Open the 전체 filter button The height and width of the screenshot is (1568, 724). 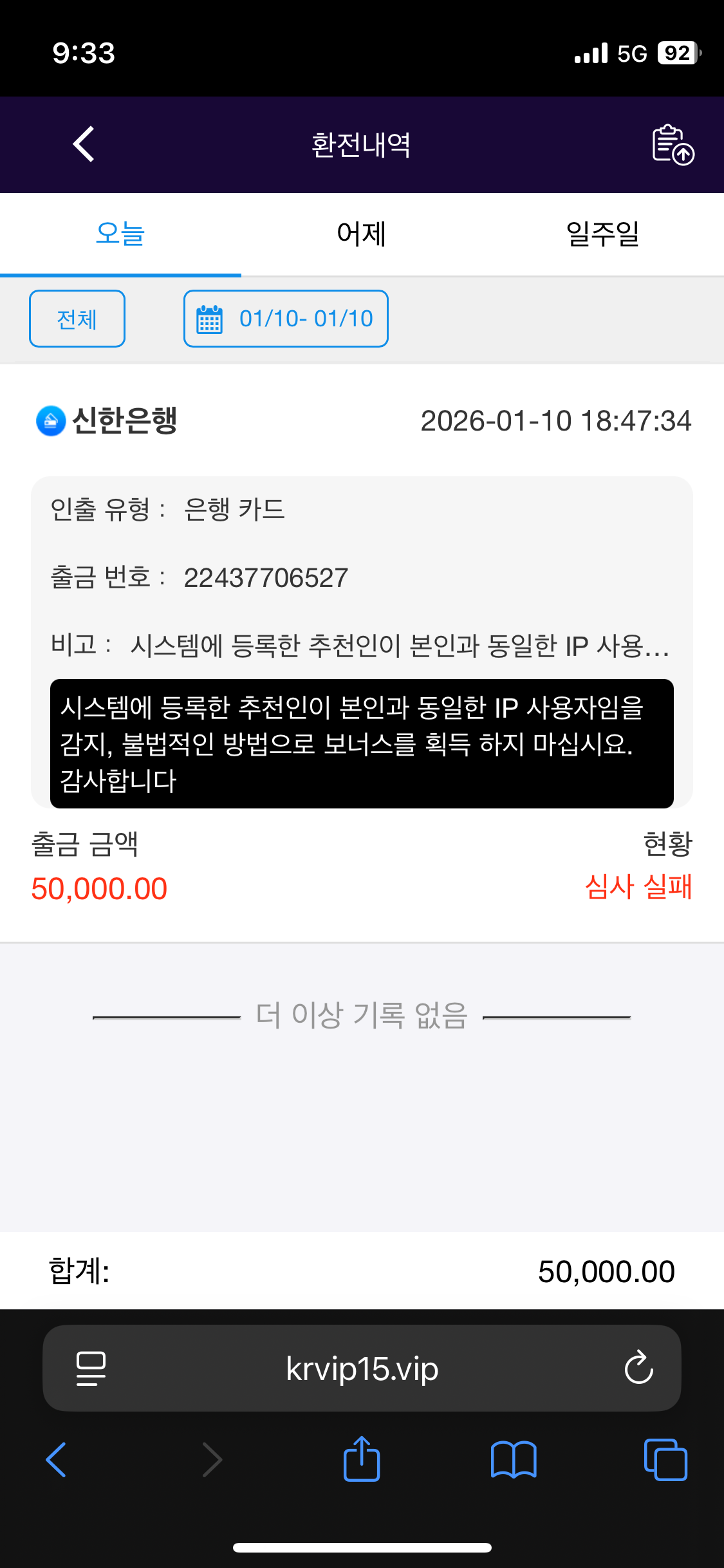tap(77, 319)
